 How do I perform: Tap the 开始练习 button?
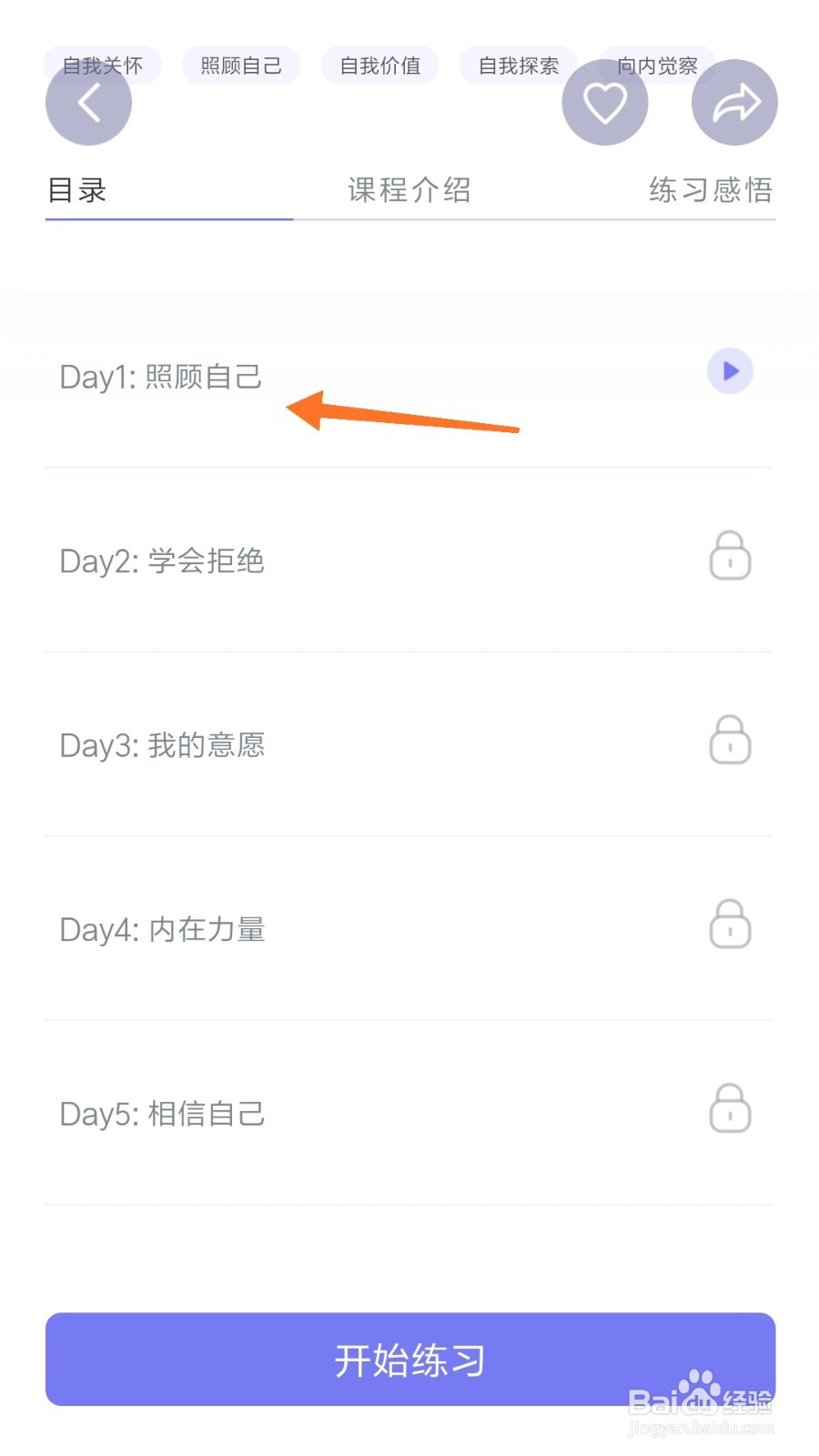click(409, 1359)
